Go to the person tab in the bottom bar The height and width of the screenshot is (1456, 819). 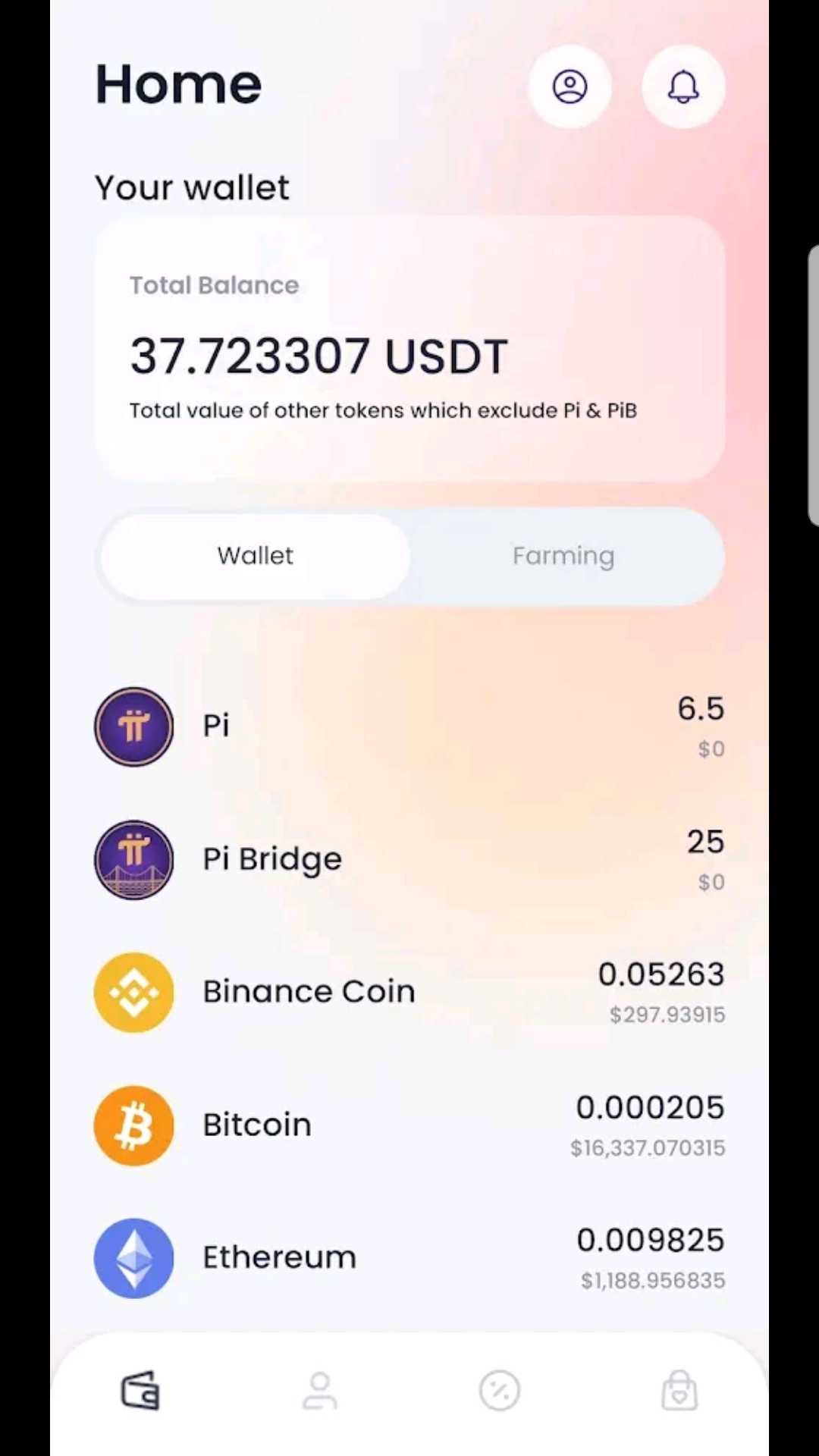319,1390
